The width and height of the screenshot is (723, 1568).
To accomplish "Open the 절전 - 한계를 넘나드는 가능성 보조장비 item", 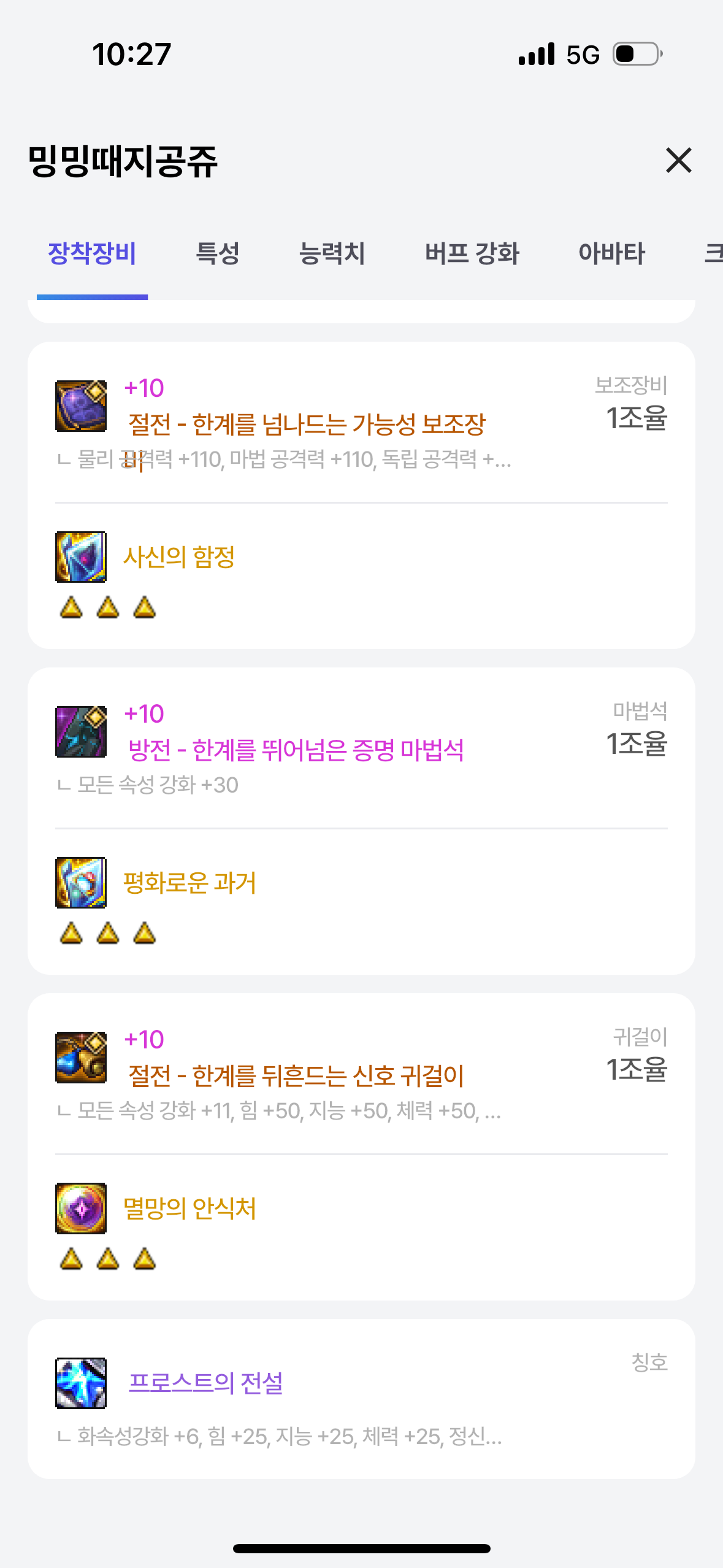I will 307,424.
